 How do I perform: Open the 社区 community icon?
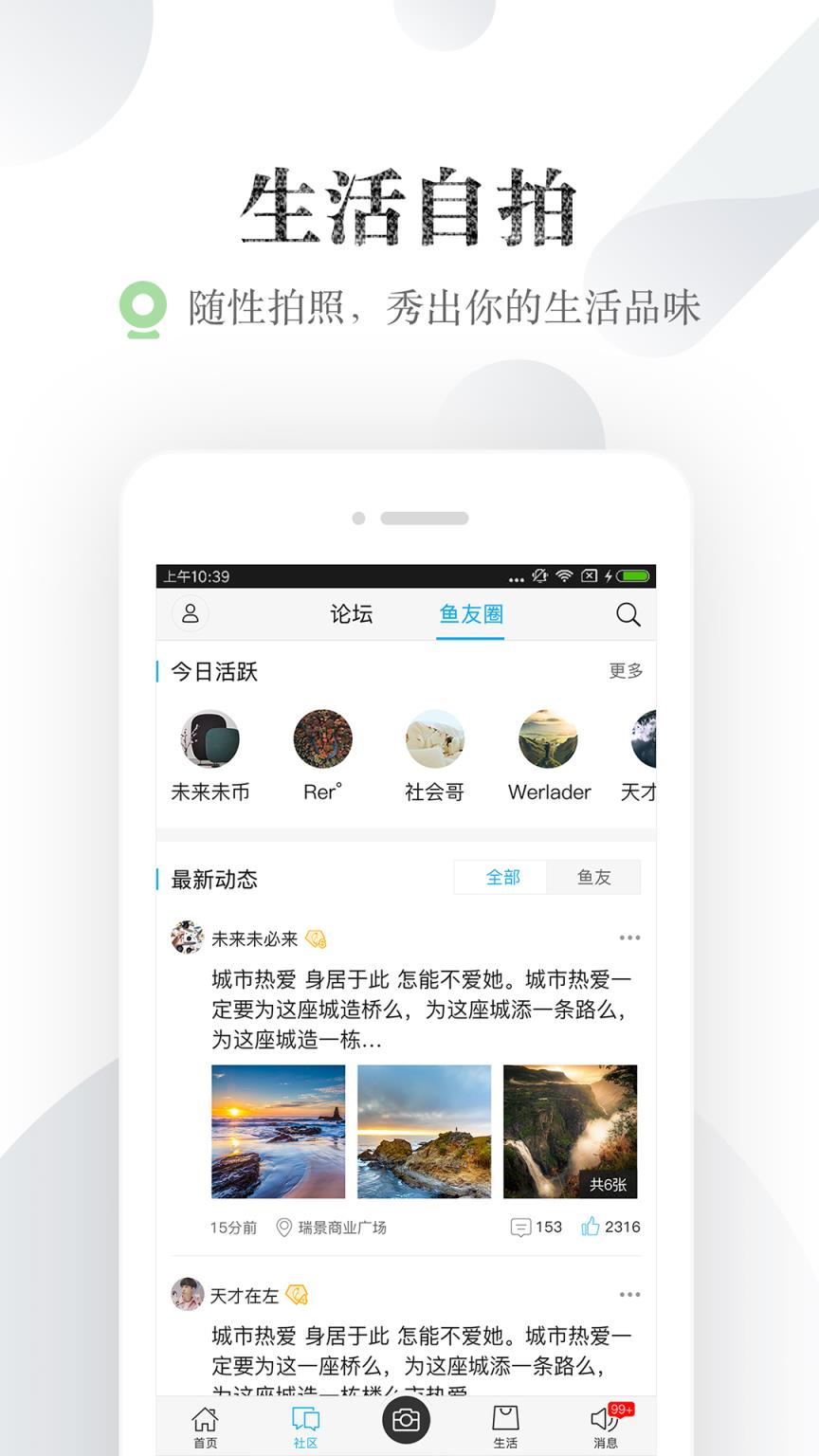tap(305, 1419)
